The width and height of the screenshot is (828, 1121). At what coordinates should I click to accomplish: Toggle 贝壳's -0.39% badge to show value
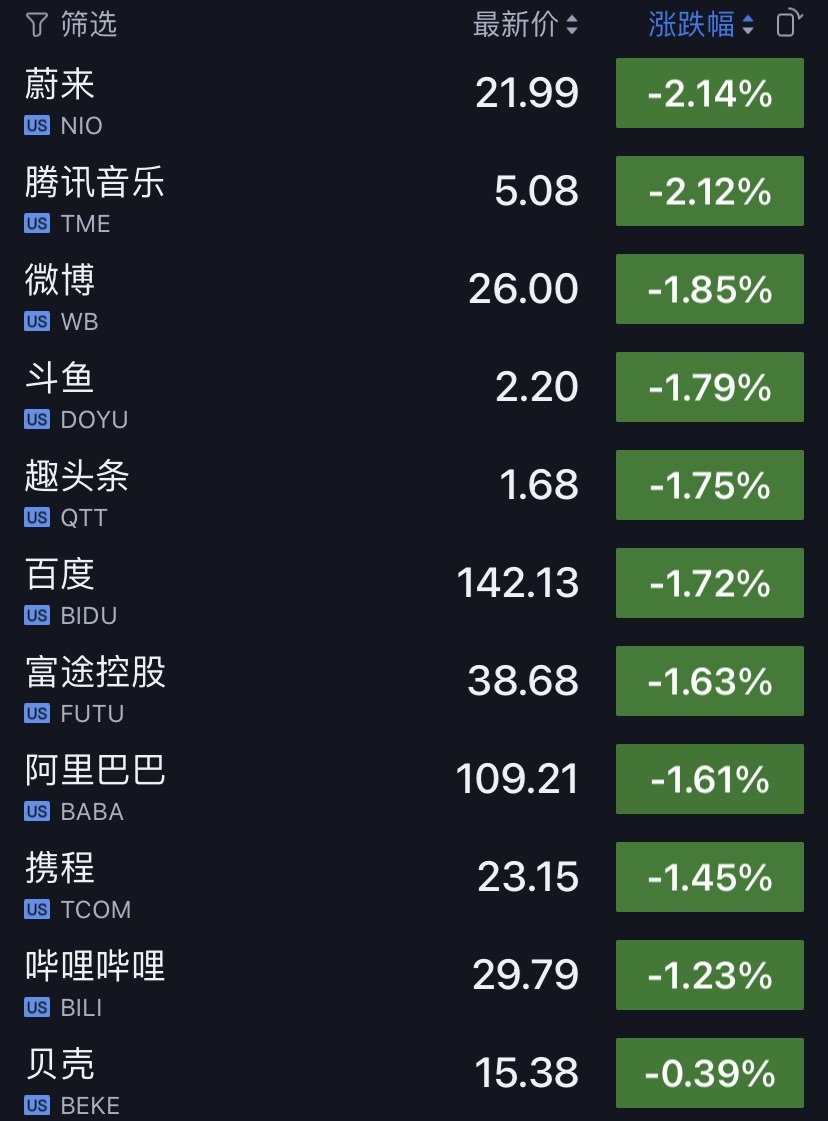[709, 1073]
